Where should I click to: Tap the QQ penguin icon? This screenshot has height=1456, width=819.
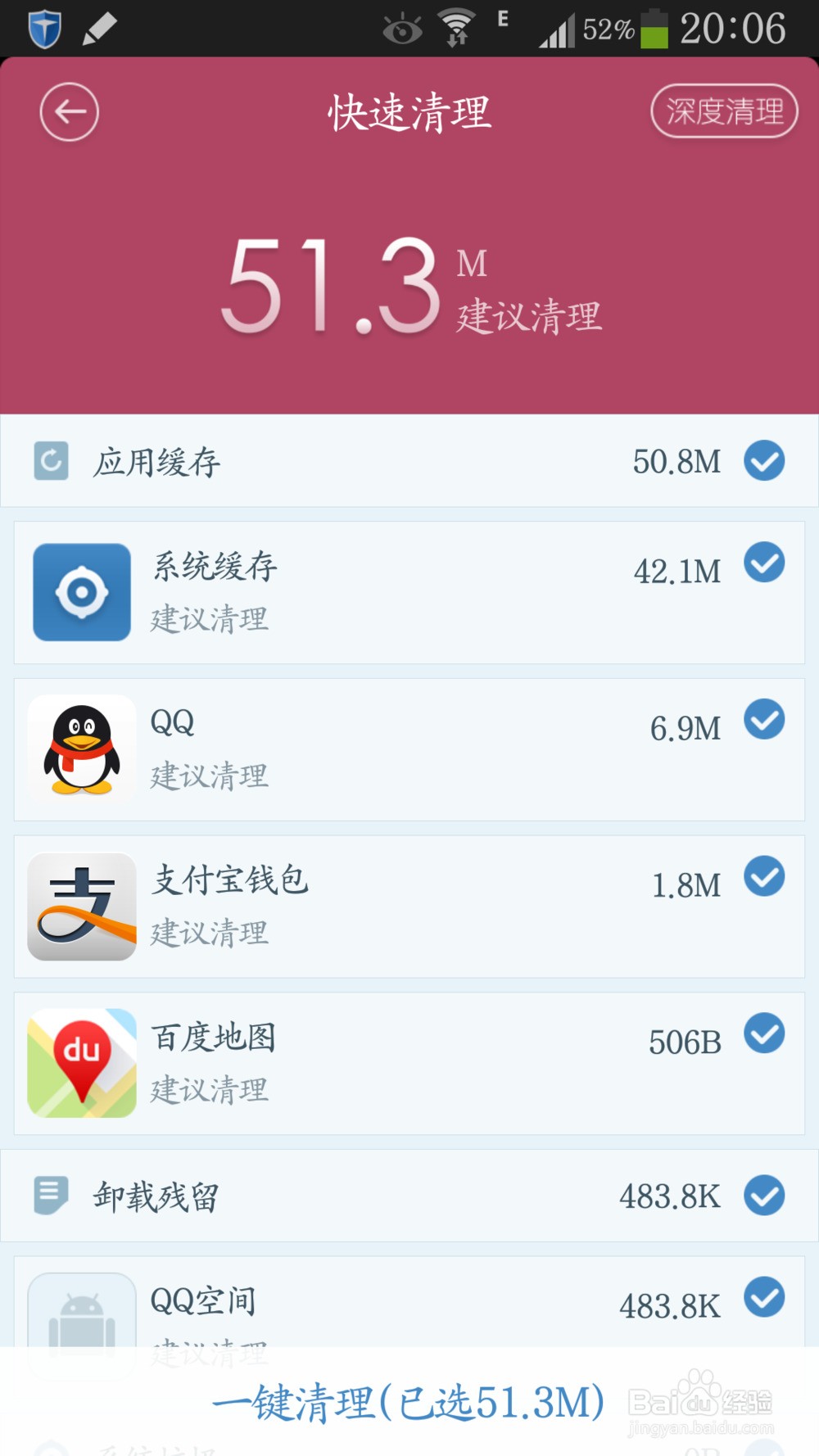(x=81, y=748)
